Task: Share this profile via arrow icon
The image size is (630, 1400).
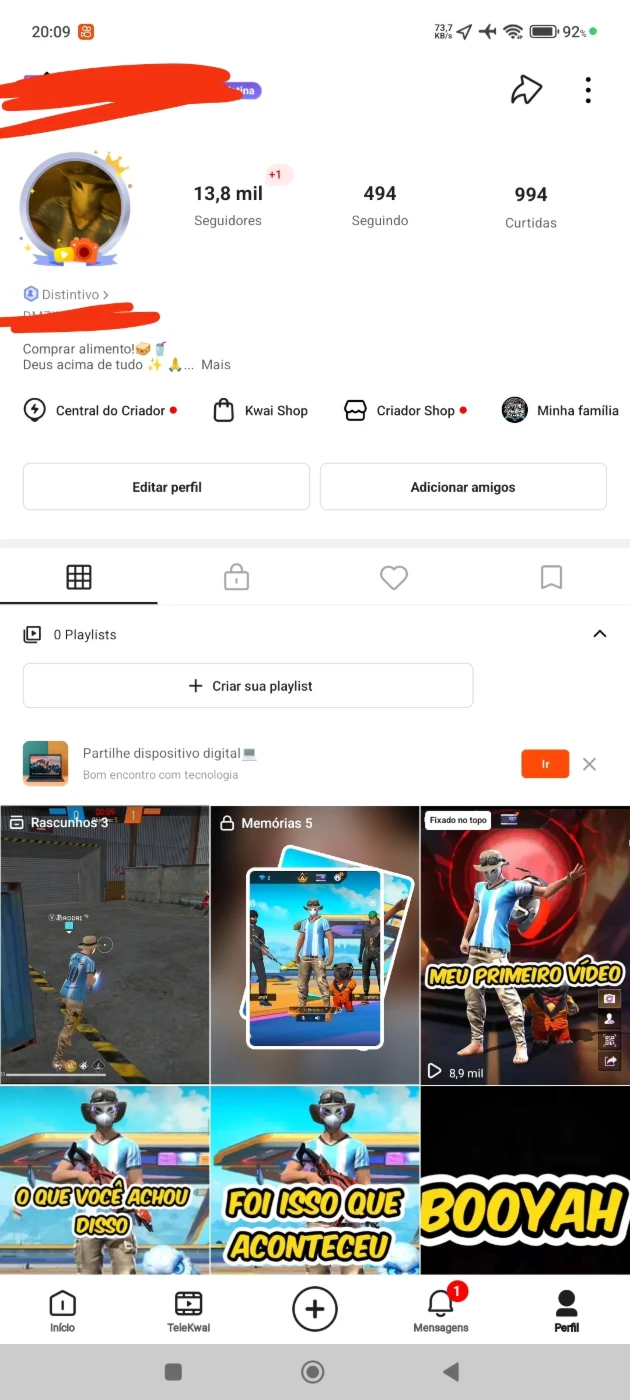Action: (526, 90)
